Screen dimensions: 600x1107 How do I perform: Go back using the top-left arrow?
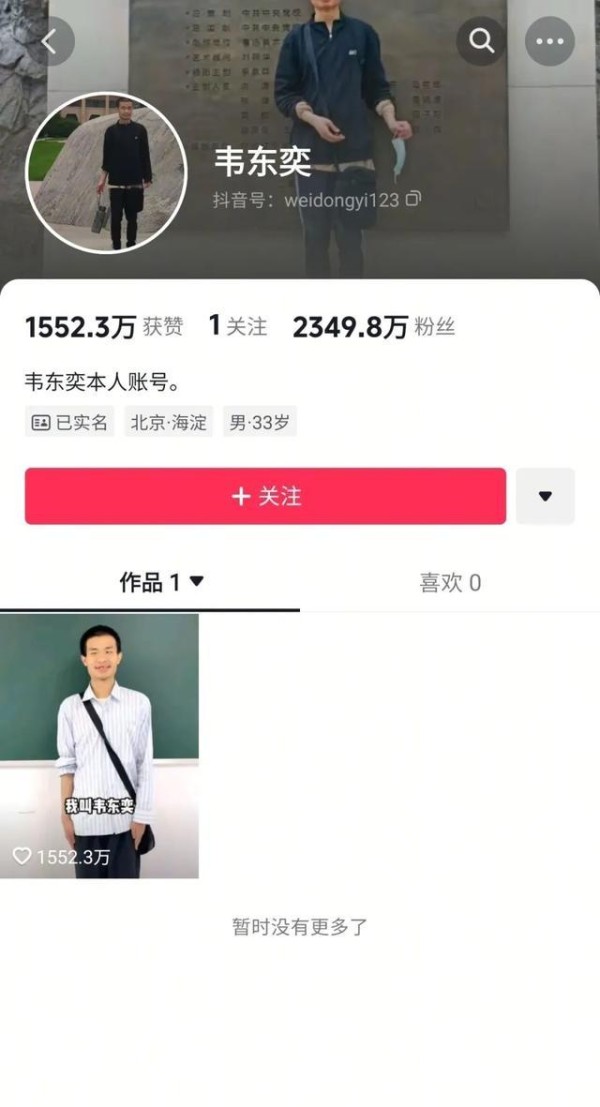pyautogui.click(x=50, y=42)
